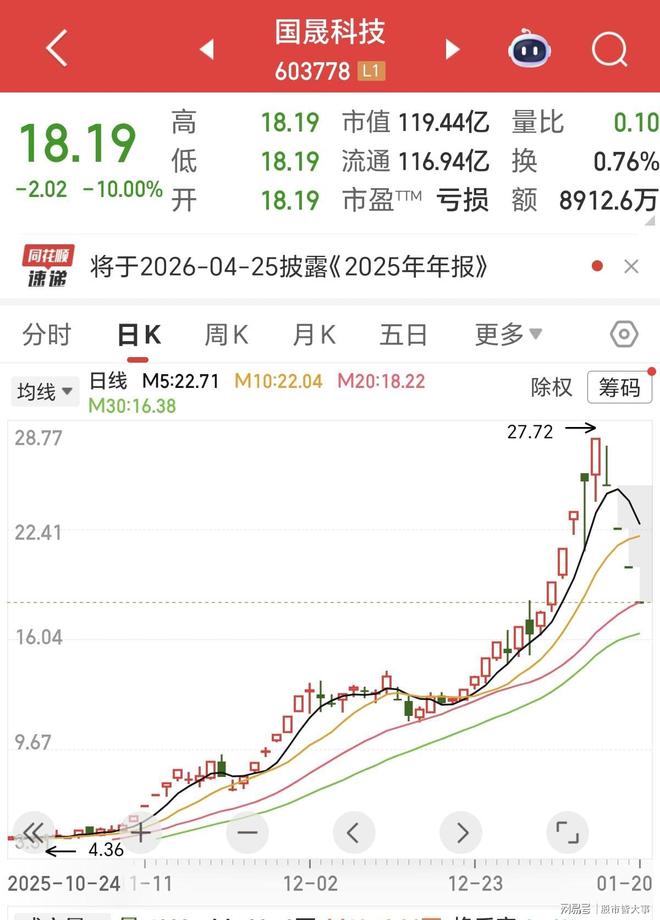Viewport: 660px width, 920px height.
Task: Zoom in the K-line chart
Action: click(139, 831)
